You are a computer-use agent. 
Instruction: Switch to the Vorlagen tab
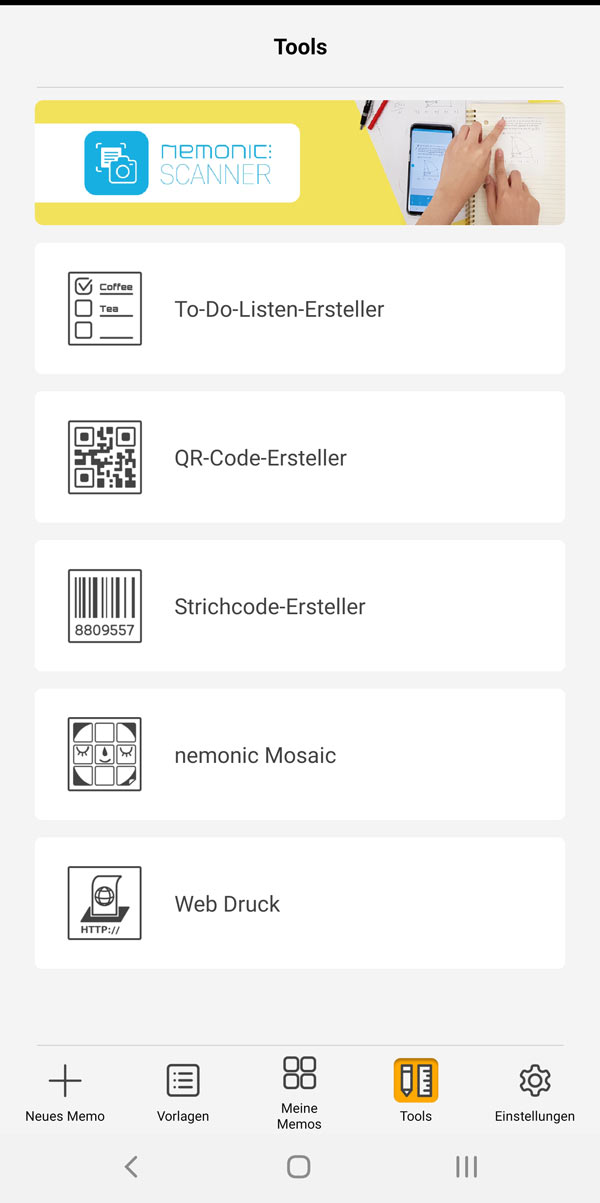(x=183, y=1093)
